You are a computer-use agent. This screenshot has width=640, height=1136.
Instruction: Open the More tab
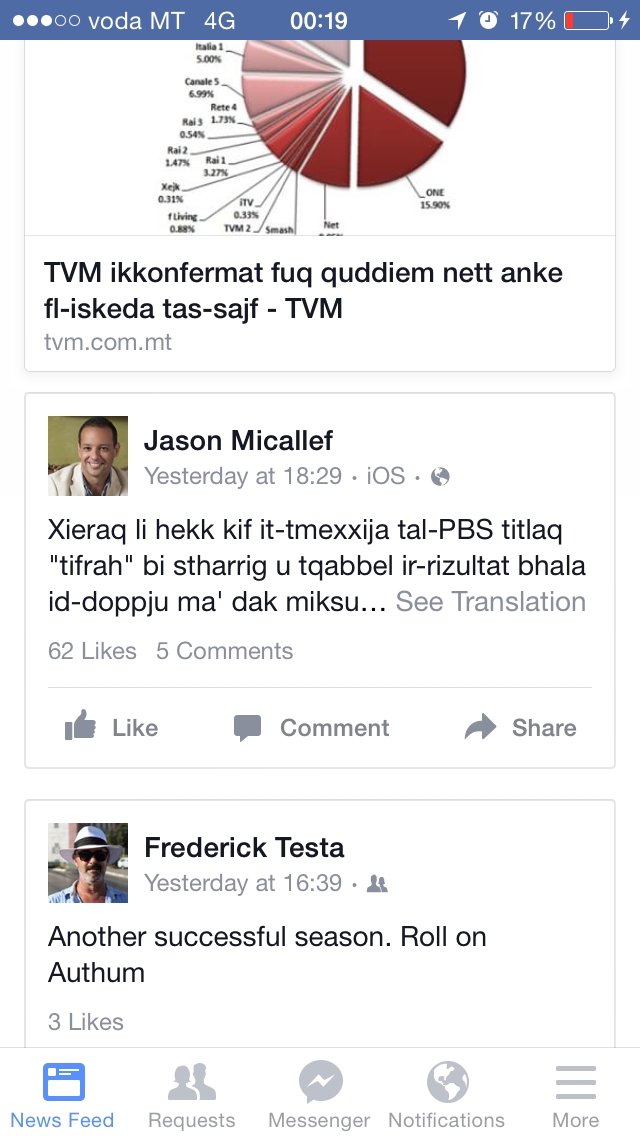[x=576, y=1094]
